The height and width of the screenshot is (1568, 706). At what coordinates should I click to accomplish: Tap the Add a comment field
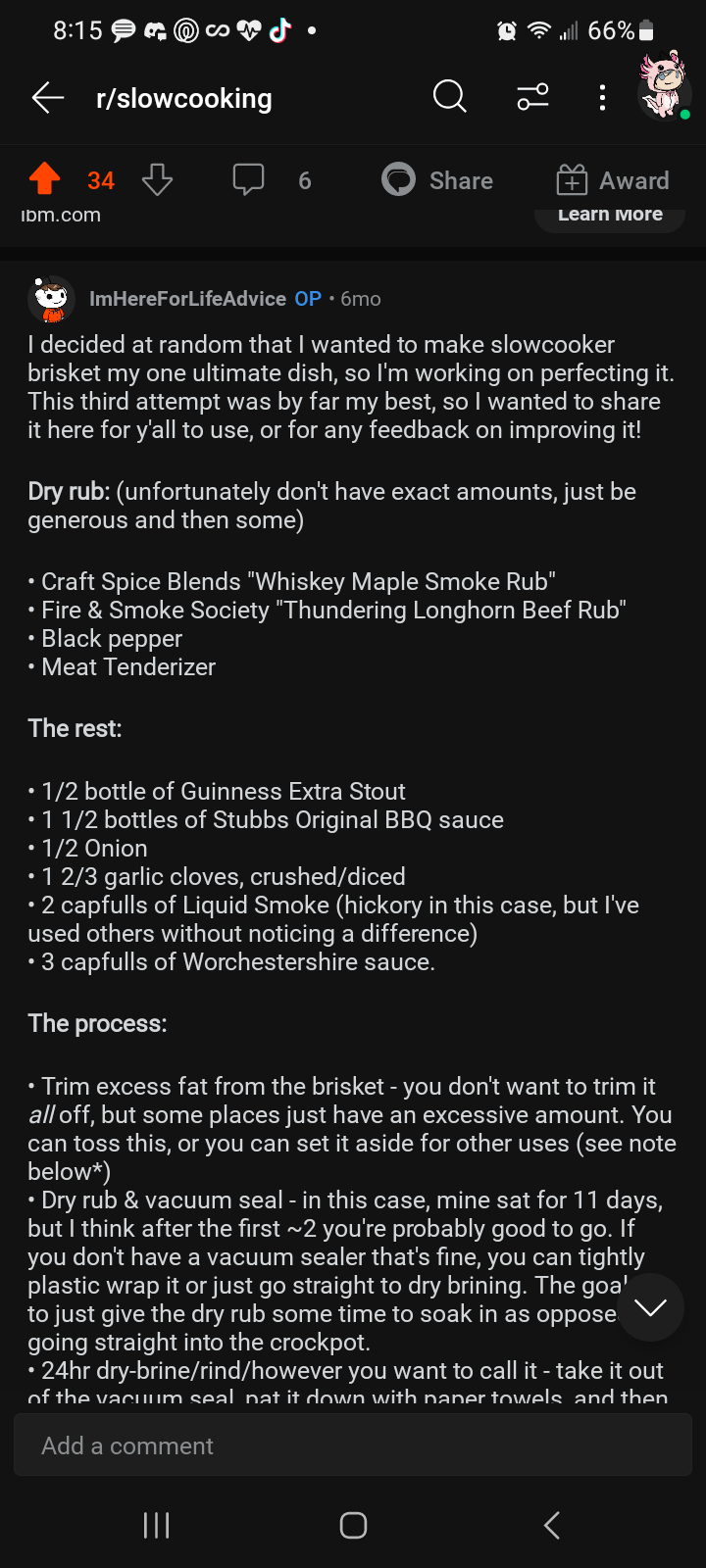pos(353,1445)
